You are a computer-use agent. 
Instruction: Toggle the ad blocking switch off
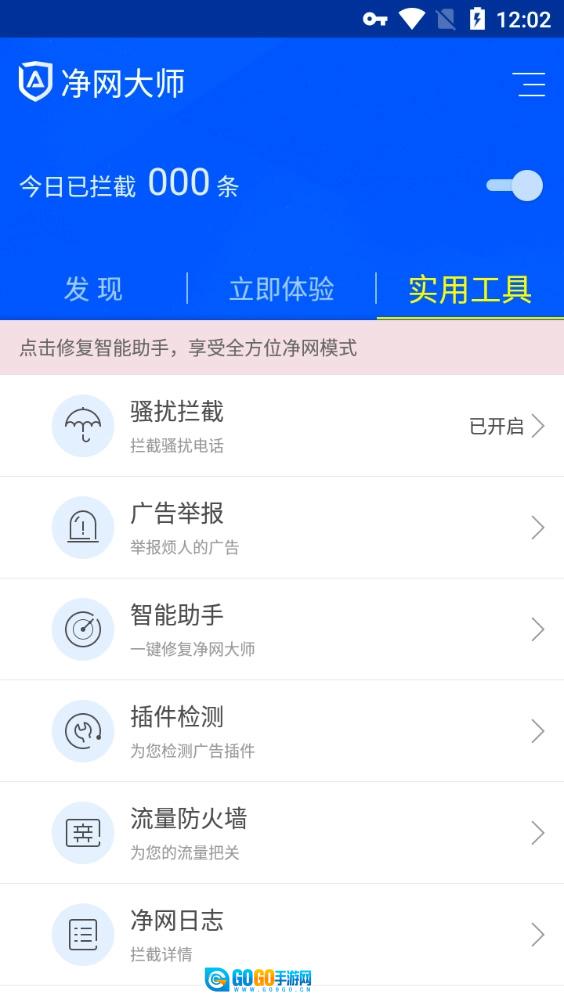(515, 185)
